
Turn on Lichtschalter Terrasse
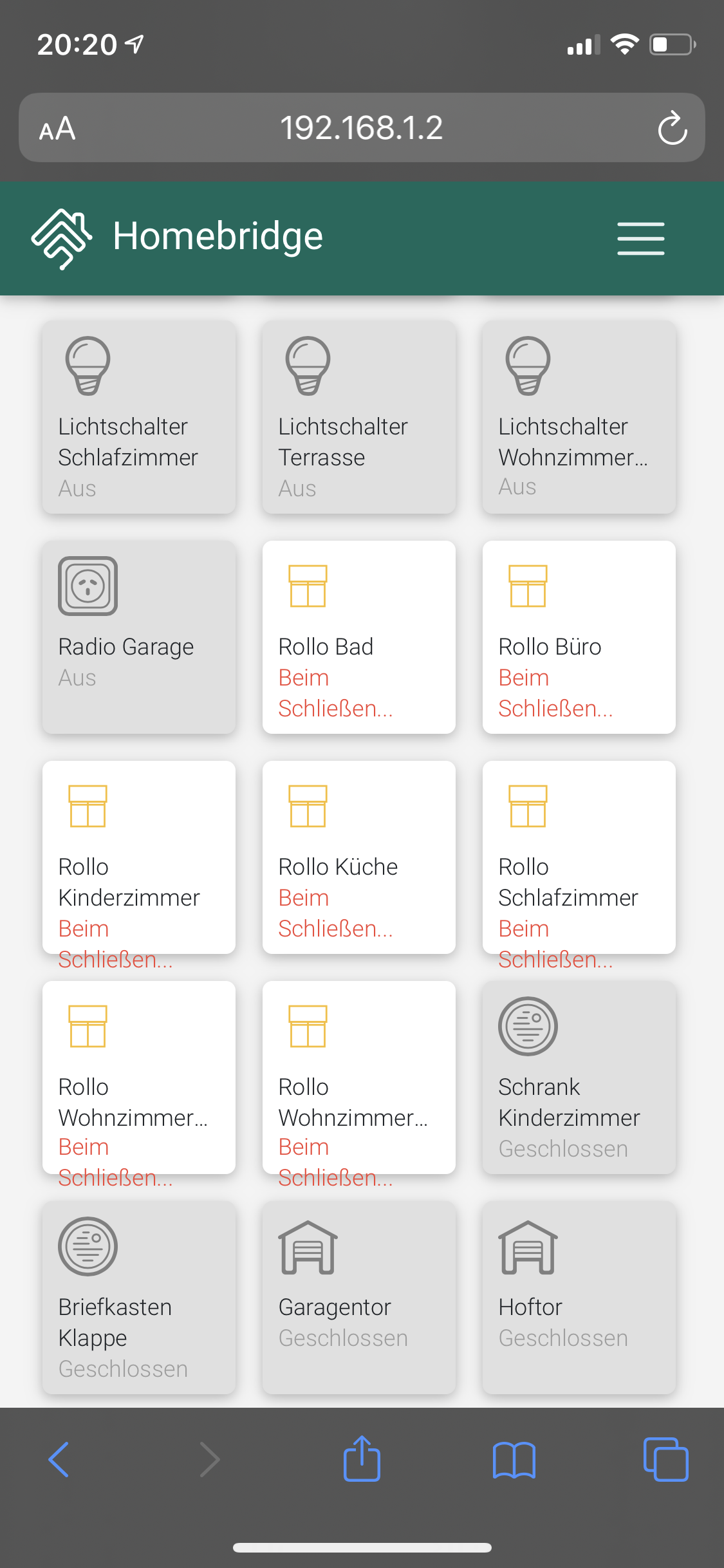tap(359, 417)
